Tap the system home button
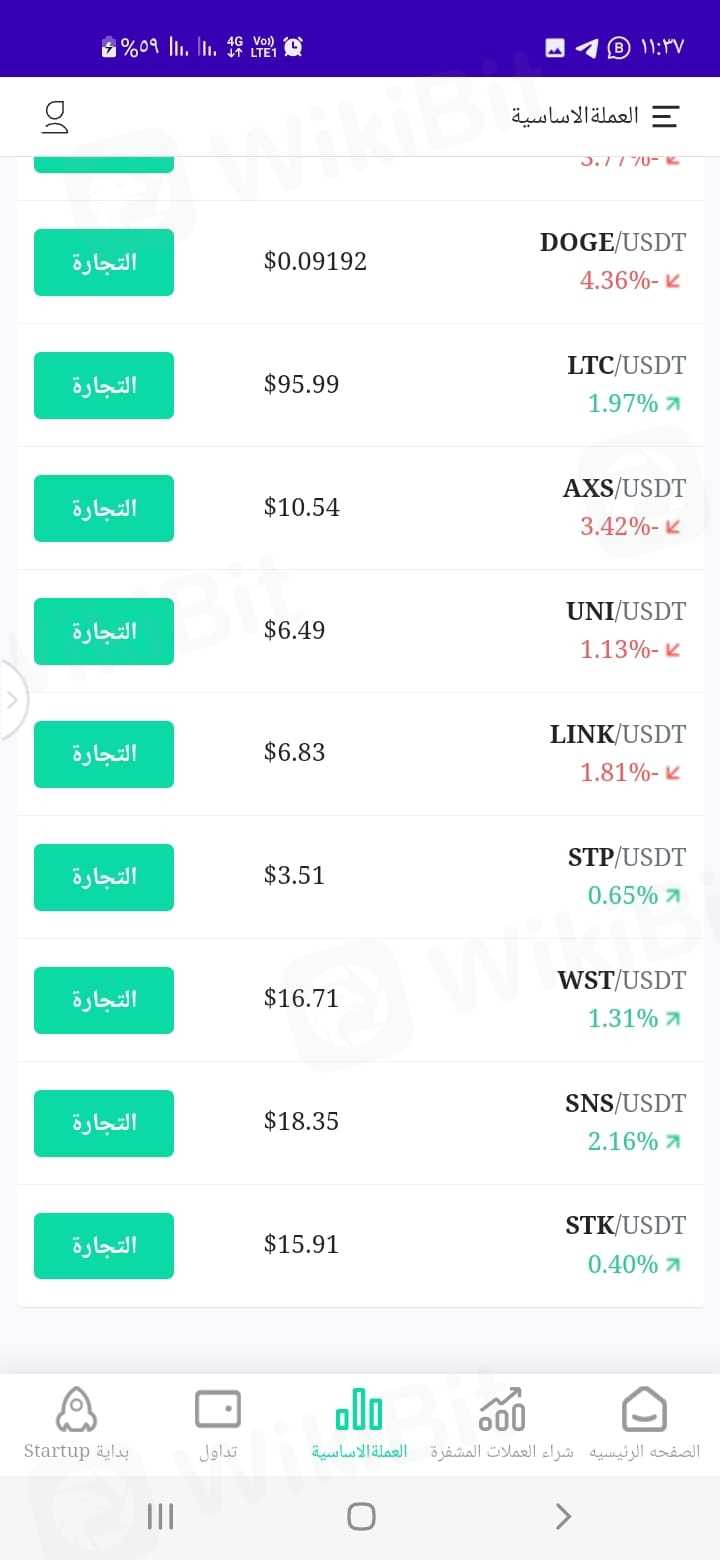The width and height of the screenshot is (720, 1560). pos(360,1517)
